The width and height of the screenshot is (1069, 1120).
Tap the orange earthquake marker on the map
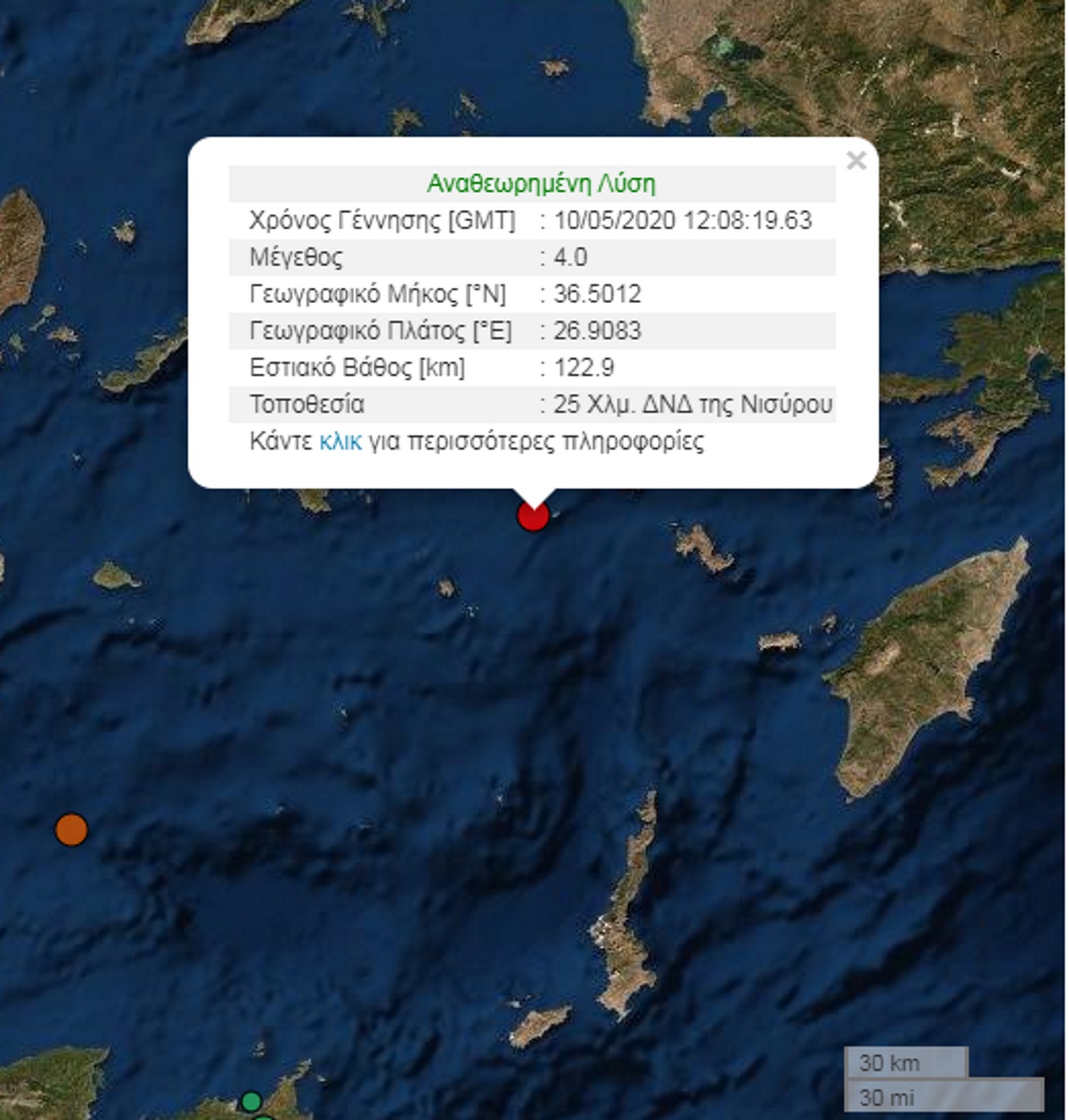(x=72, y=830)
